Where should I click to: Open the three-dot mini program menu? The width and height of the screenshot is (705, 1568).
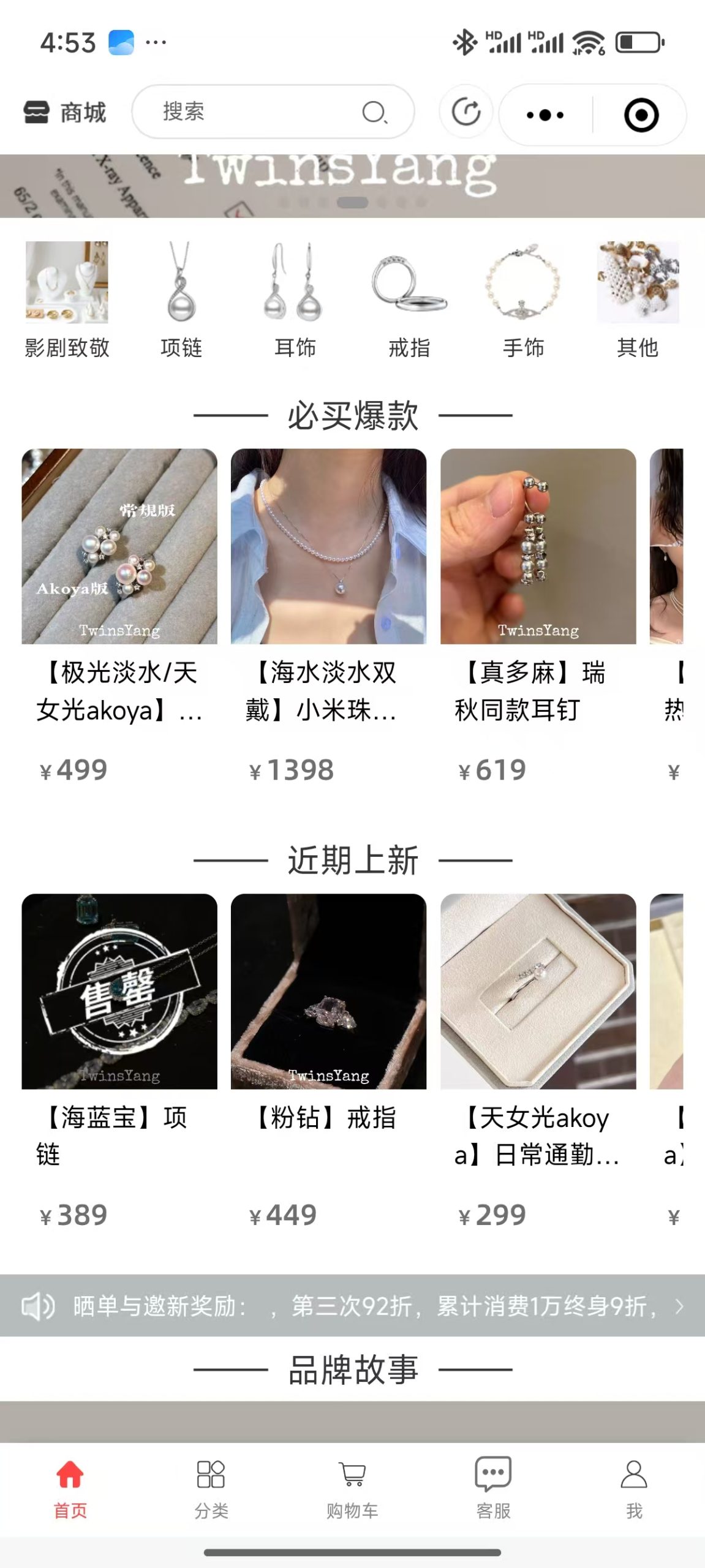point(545,115)
